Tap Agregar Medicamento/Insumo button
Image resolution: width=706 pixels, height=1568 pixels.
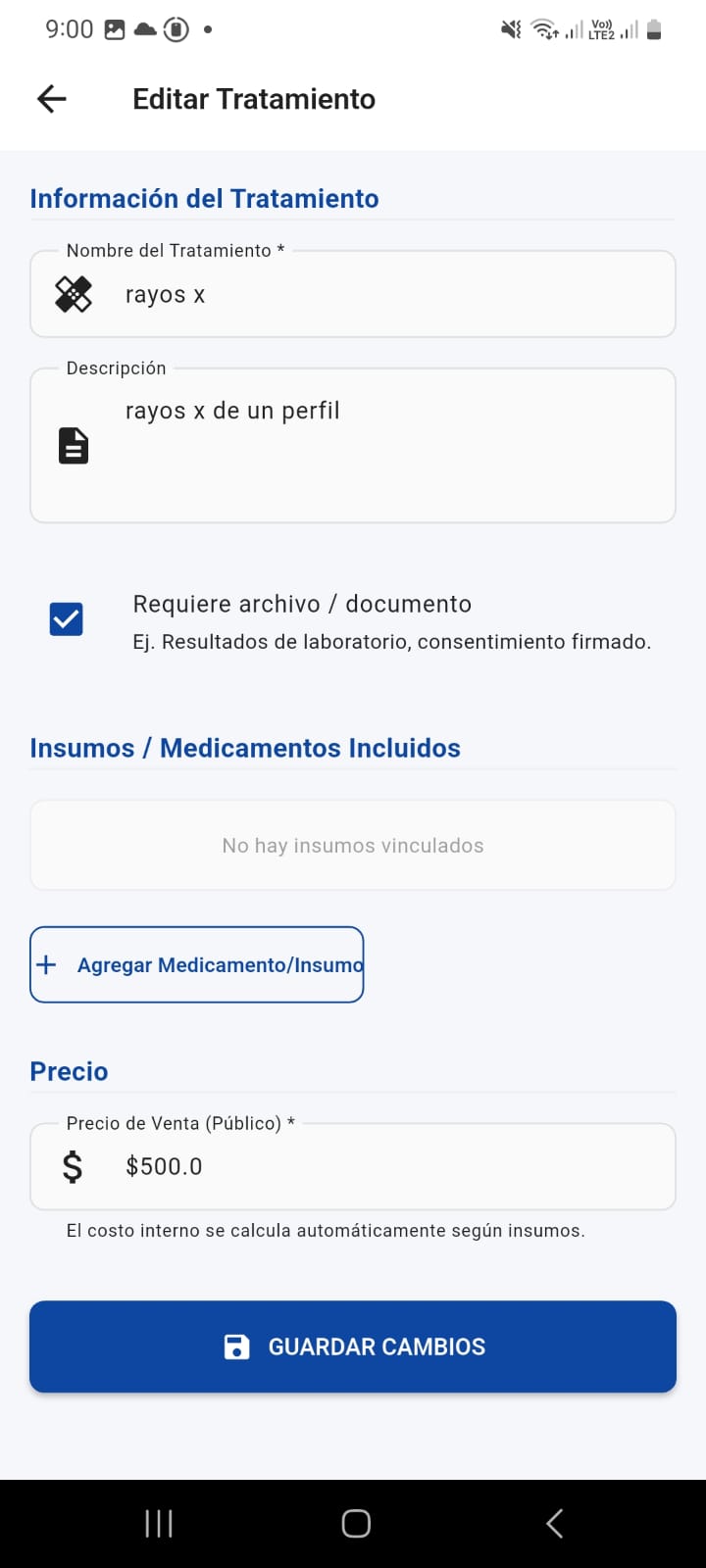197,965
